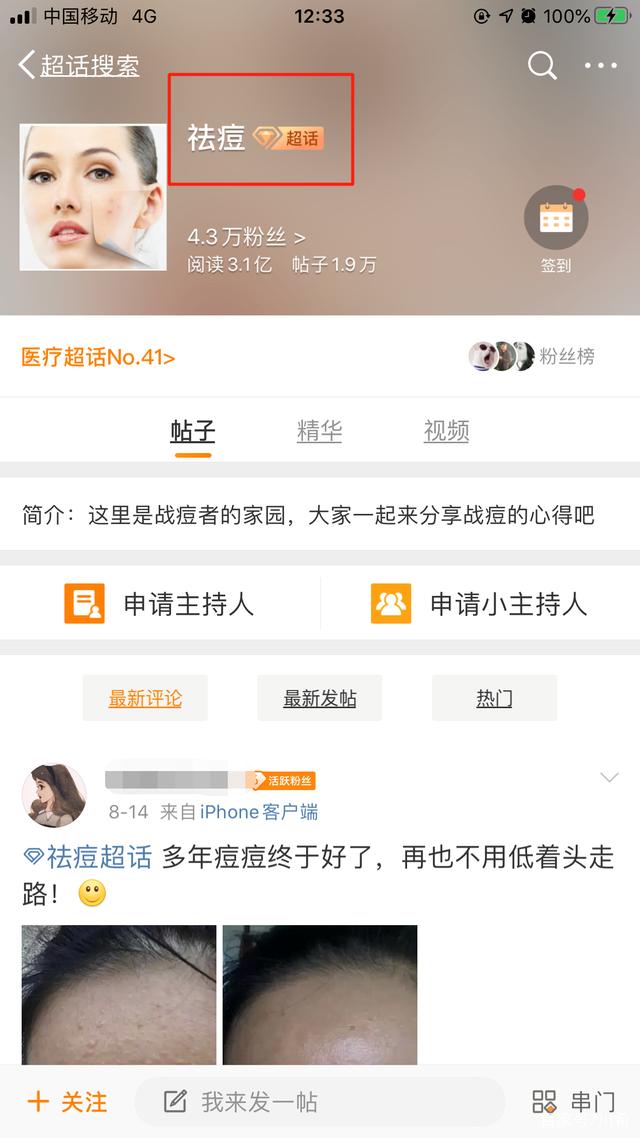Sort posts by 最新评论
This screenshot has width=640, height=1138.
pos(145,699)
